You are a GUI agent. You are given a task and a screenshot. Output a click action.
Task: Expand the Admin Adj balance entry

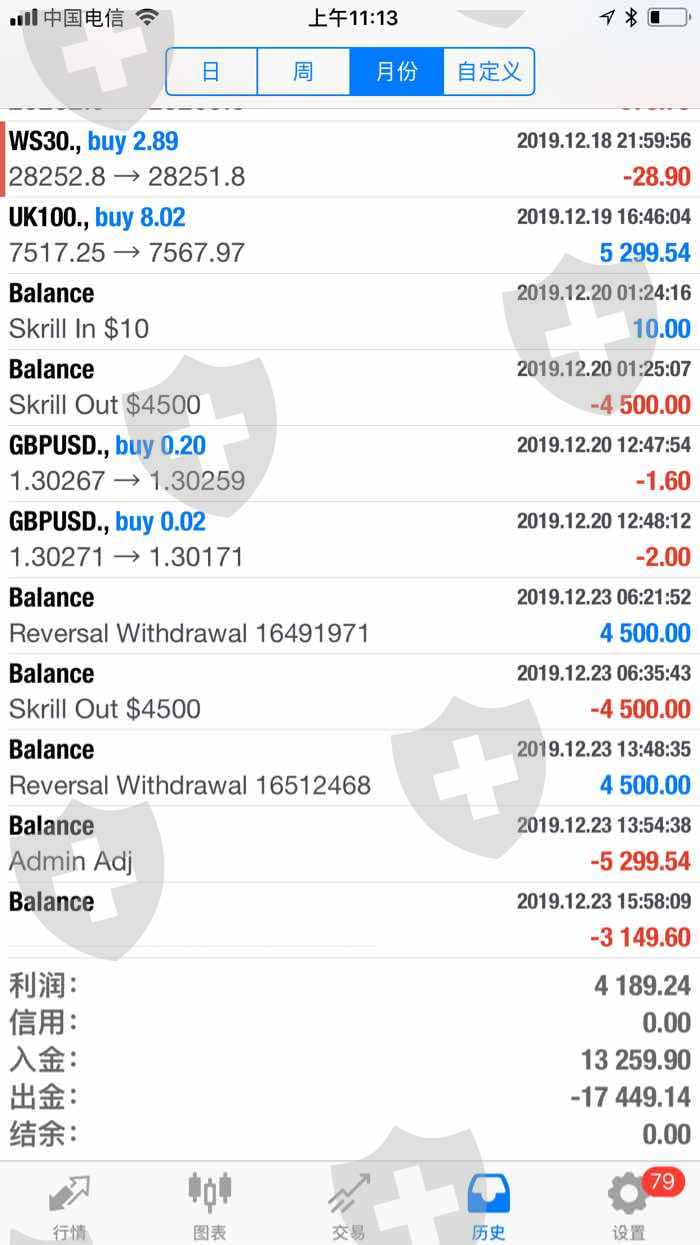pos(350,843)
